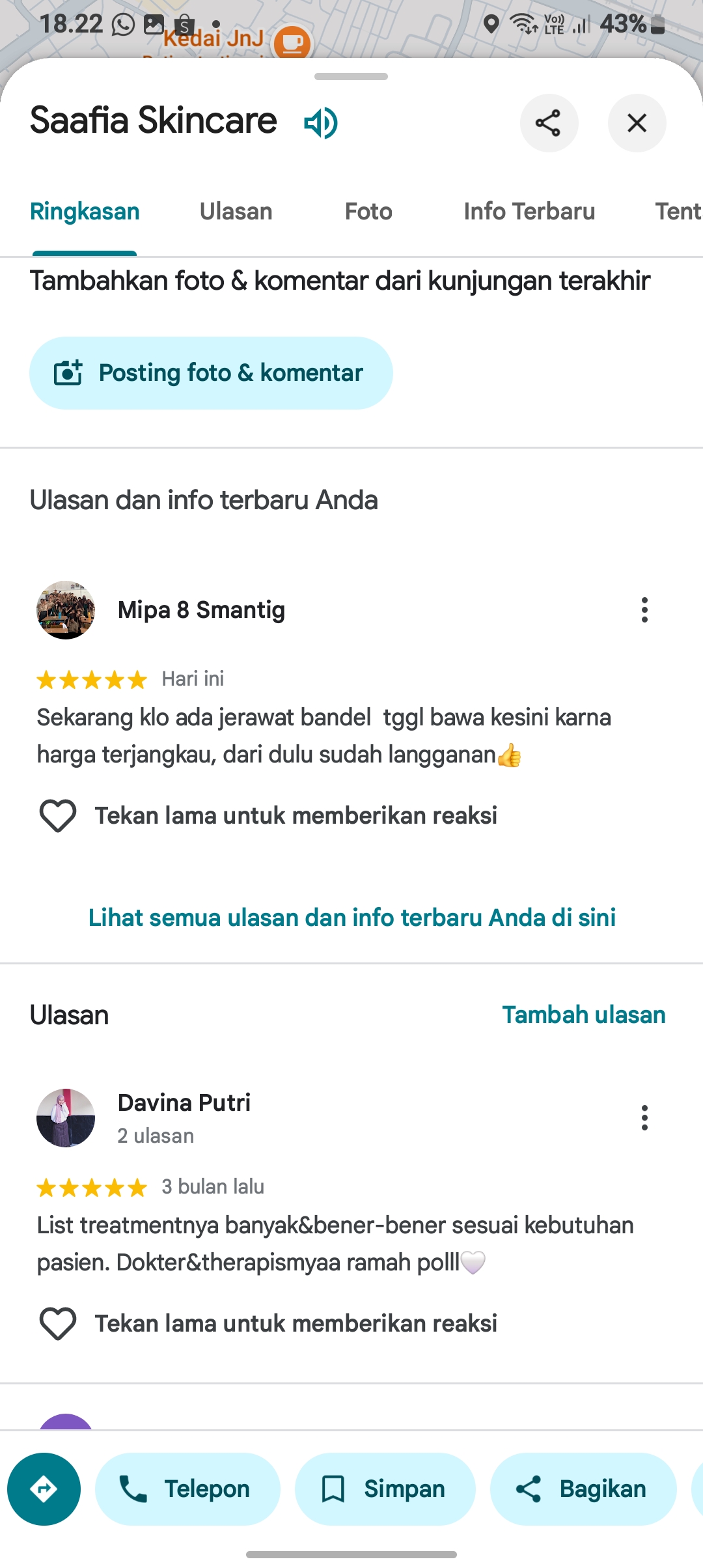703x1568 pixels.
Task: Play the audio pronunciation of Saafia Skincare
Action: (x=321, y=122)
